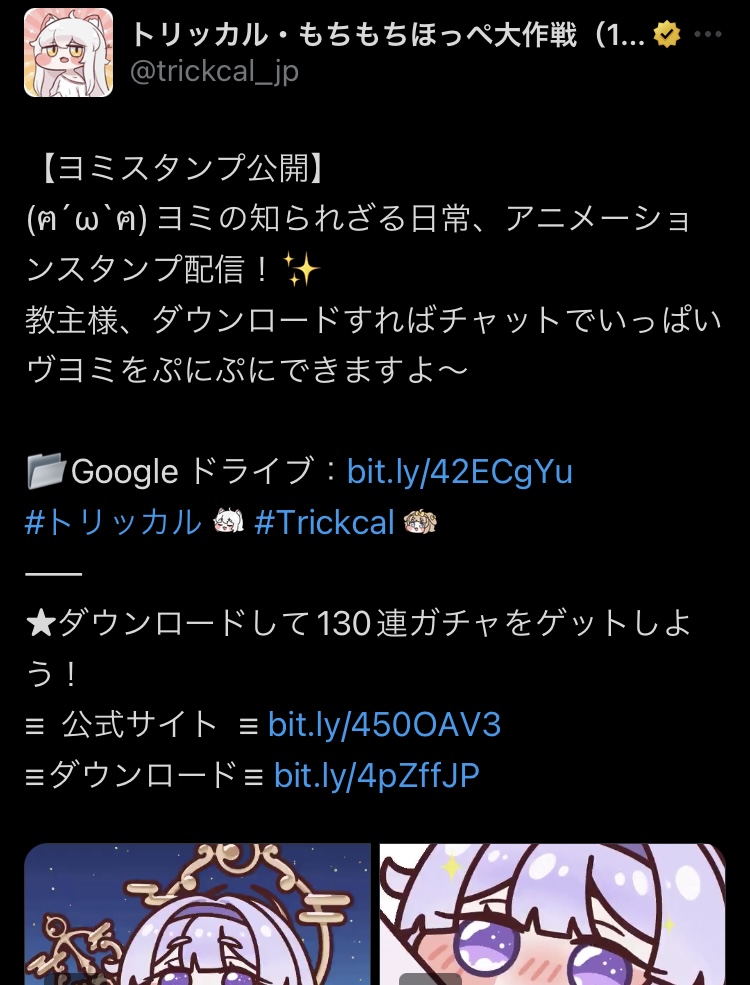Open the overflow menu on this post
The image size is (750, 985).
707,35
